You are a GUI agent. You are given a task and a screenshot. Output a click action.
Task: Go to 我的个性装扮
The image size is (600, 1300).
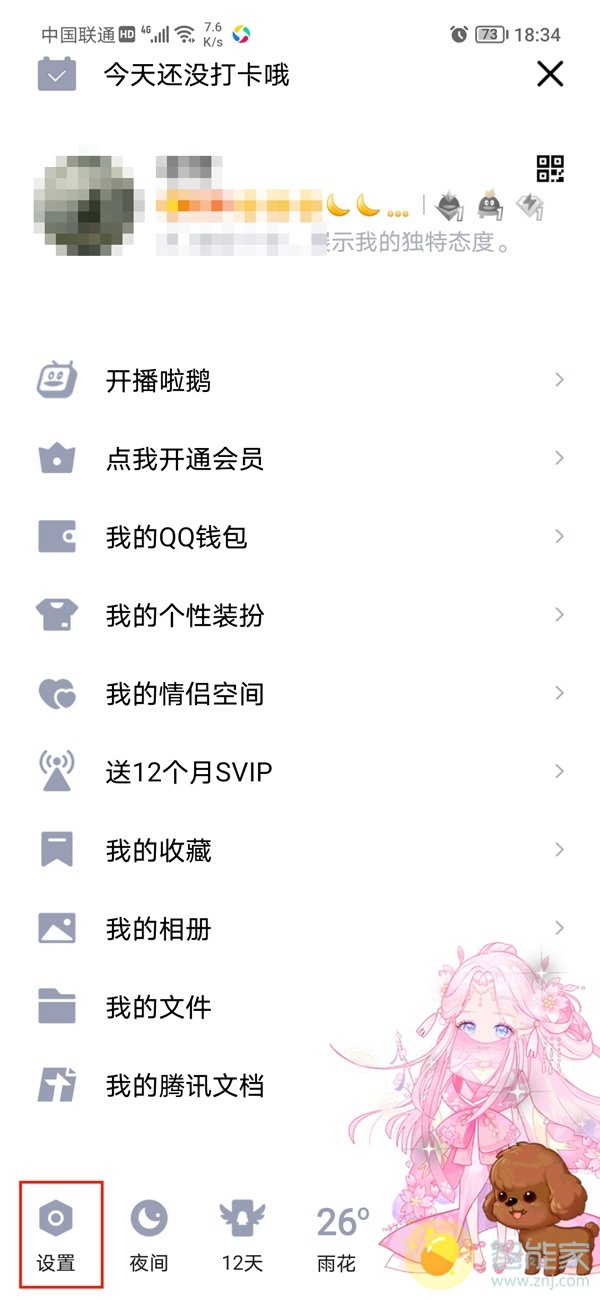[x=184, y=615]
